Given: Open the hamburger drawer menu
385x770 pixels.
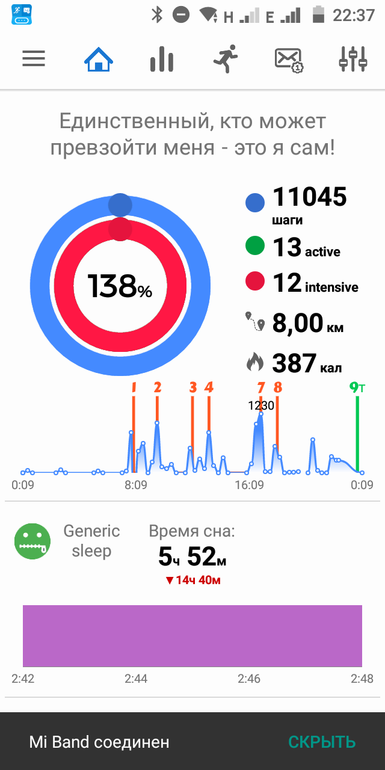Looking at the screenshot, I should (x=34, y=59).
